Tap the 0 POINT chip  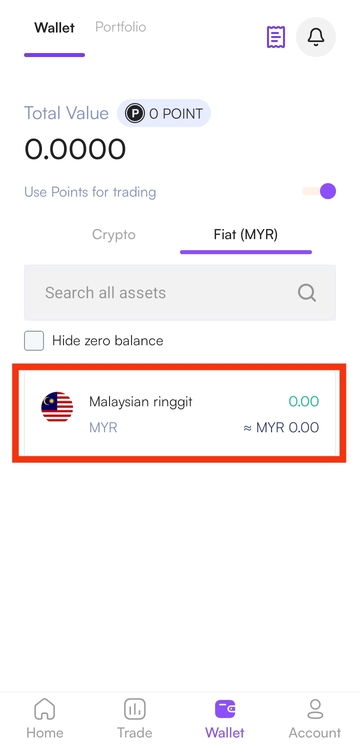[164, 113]
